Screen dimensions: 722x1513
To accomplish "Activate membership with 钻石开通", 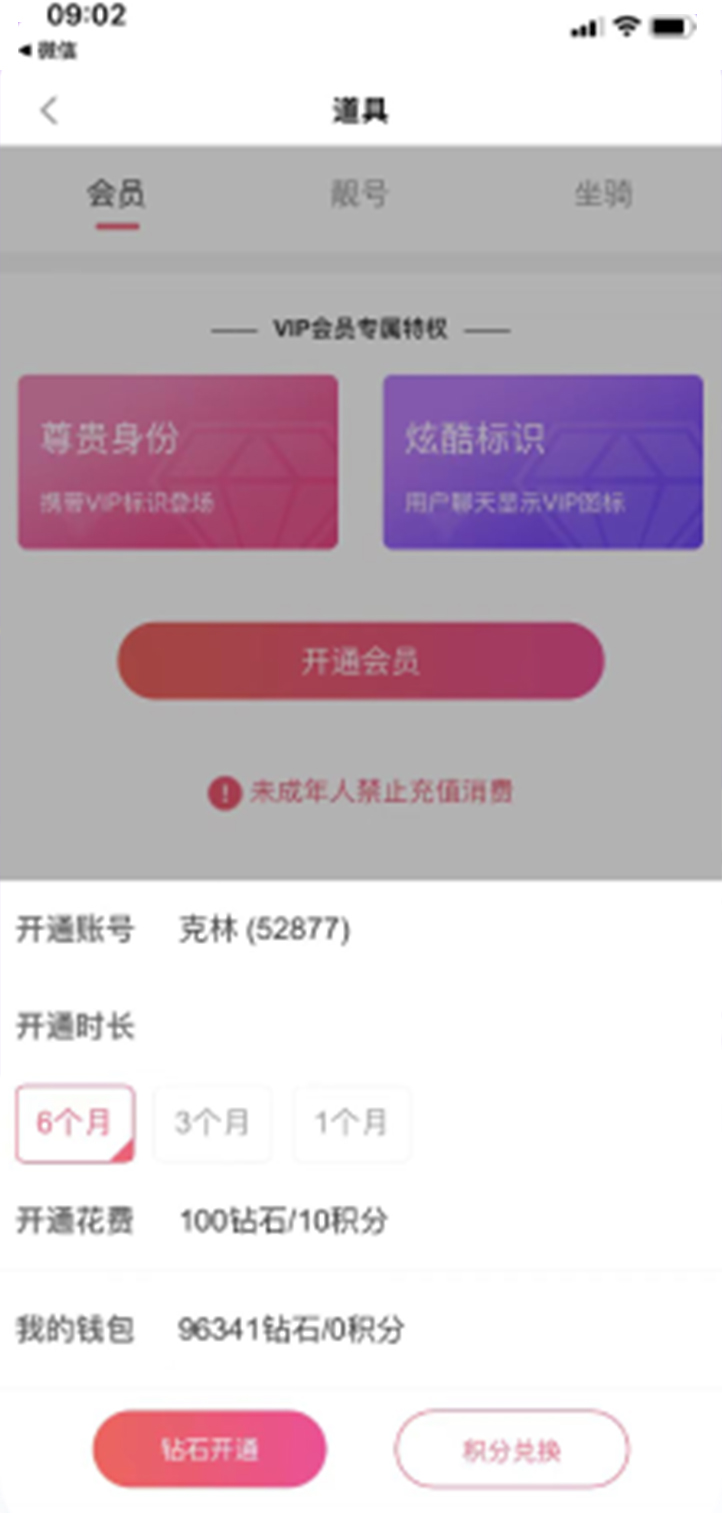I will pos(210,1449).
